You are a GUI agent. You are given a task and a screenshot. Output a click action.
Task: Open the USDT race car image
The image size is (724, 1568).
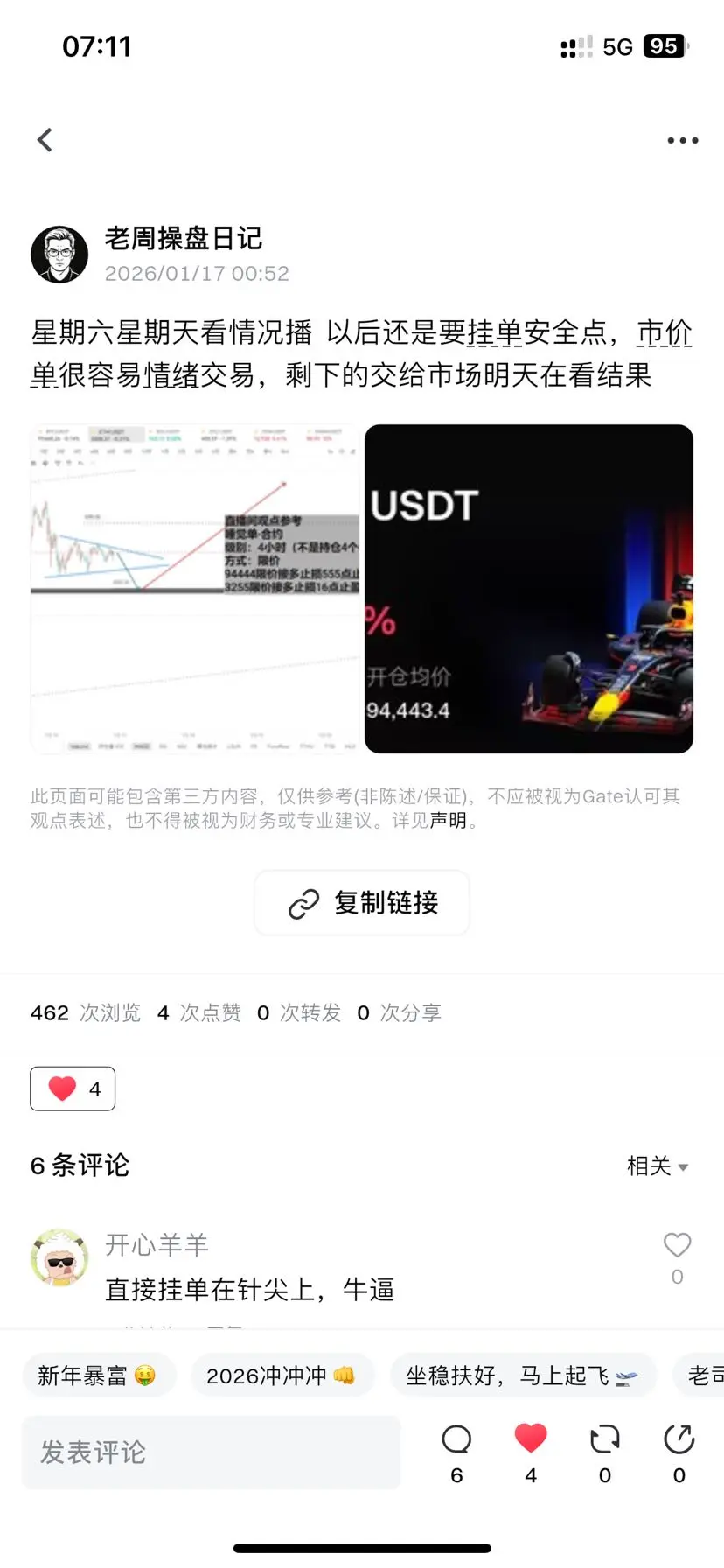pos(529,589)
